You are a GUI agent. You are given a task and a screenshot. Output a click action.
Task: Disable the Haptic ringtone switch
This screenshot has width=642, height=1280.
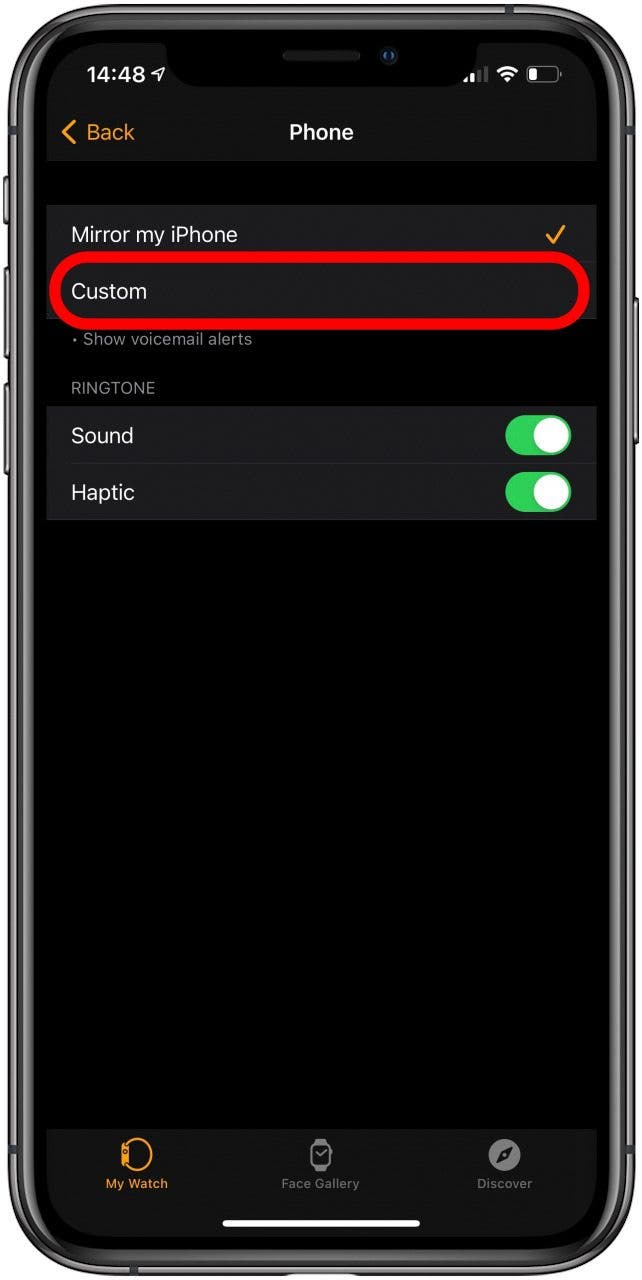click(538, 492)
